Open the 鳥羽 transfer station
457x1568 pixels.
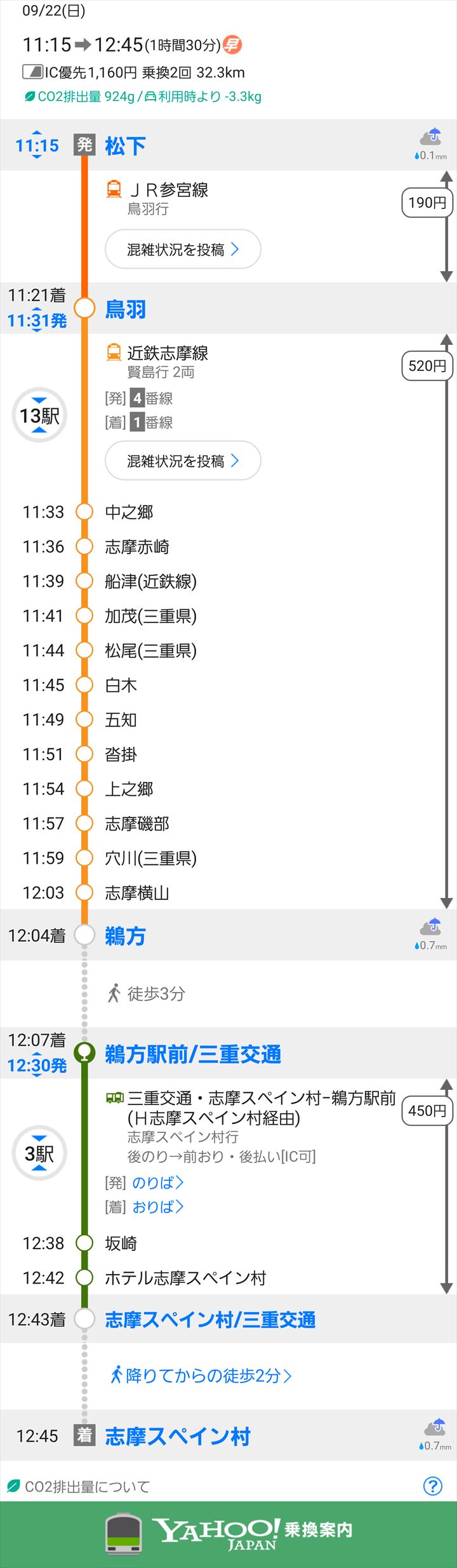[126, 309]
